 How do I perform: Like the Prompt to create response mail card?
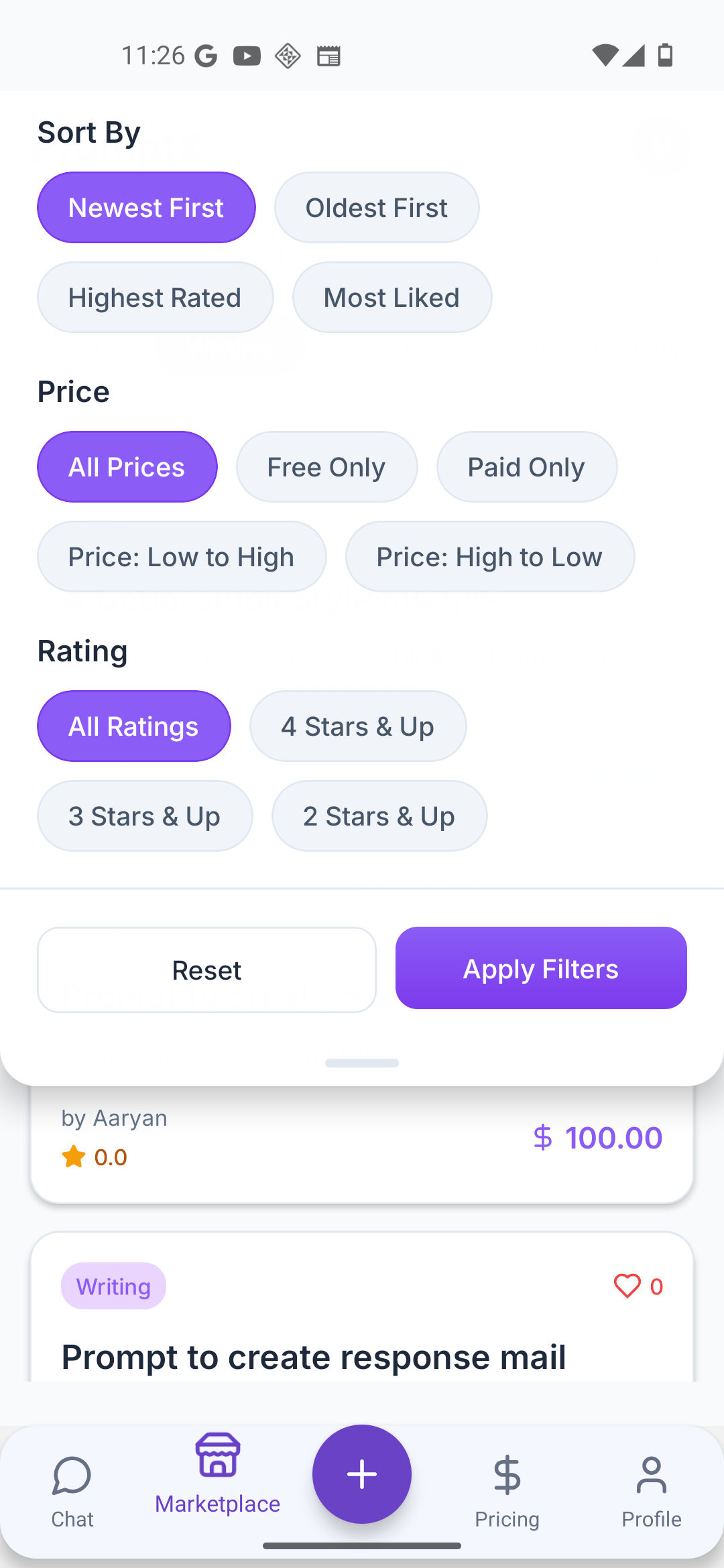click(x=627, y=1286)
